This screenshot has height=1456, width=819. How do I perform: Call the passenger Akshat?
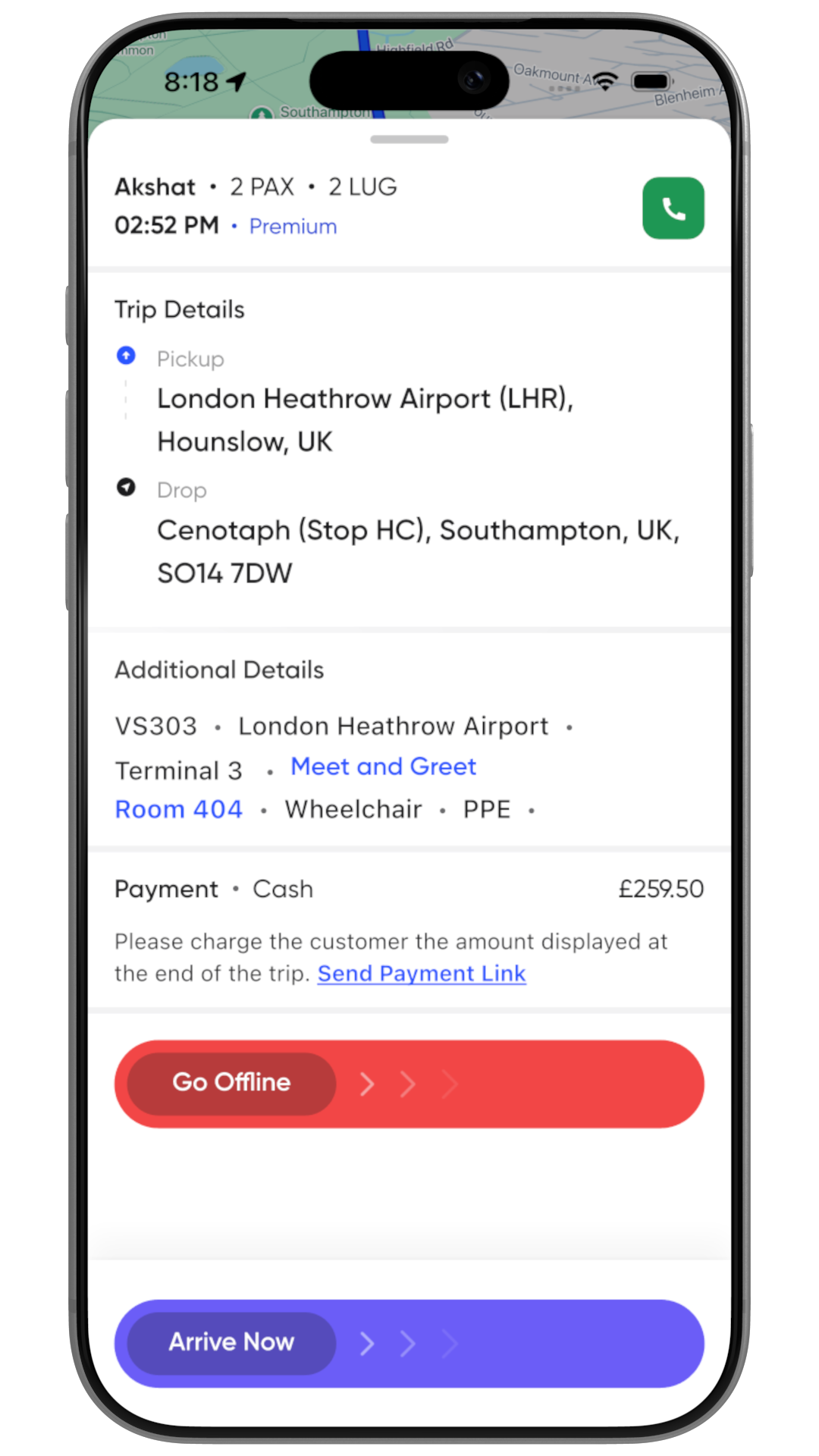(673, 209)
